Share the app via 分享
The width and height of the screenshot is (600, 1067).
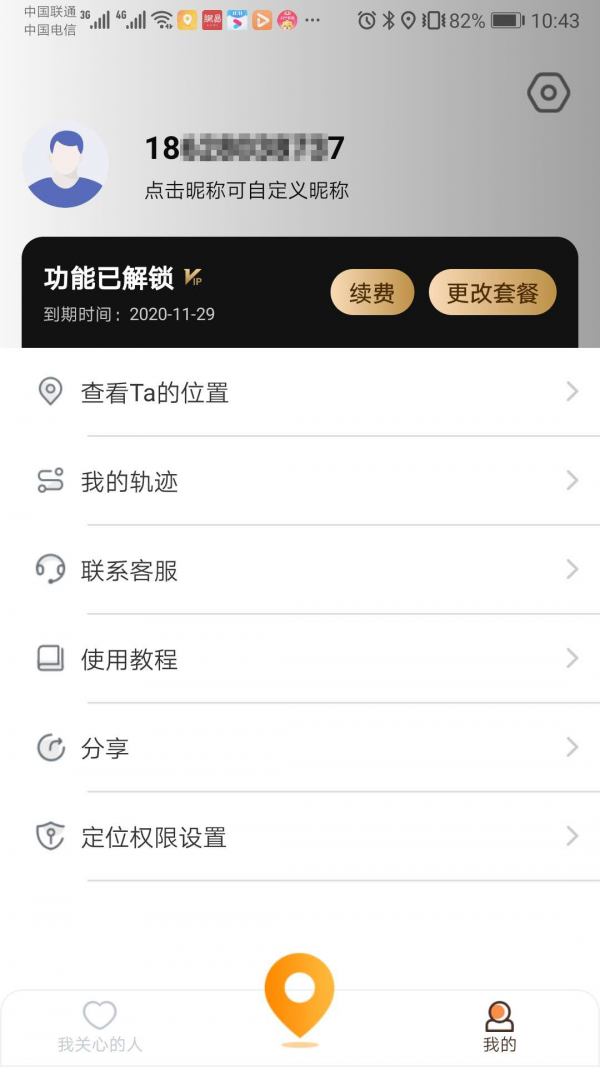pos(300,747)
